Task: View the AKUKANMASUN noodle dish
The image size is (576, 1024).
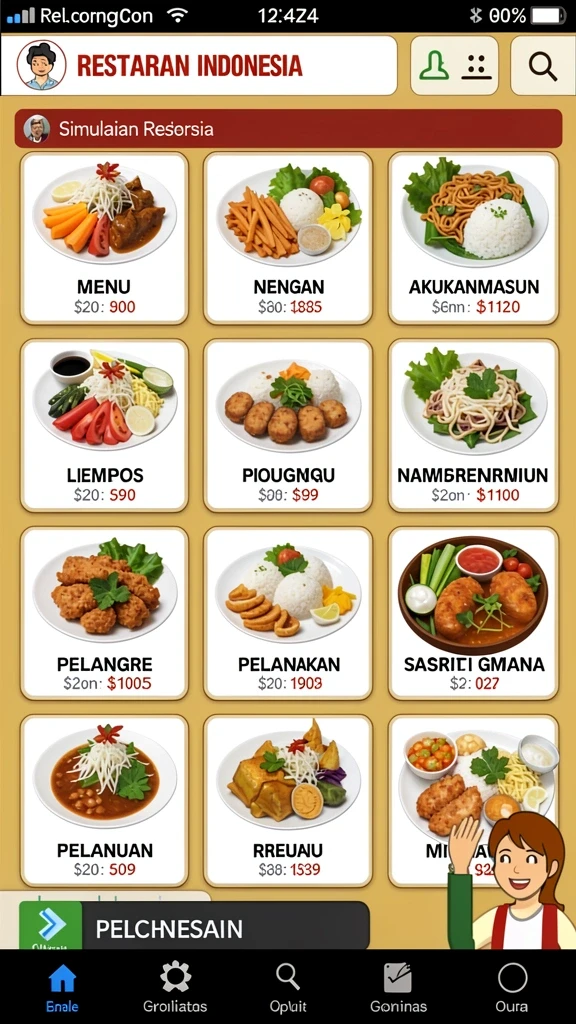Action: pos(473,238)
